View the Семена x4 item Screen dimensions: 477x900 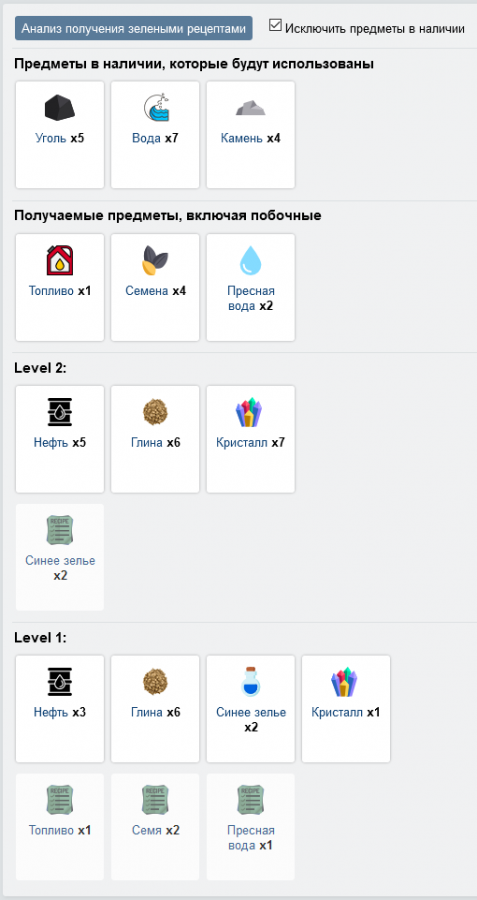coord(155,287)
